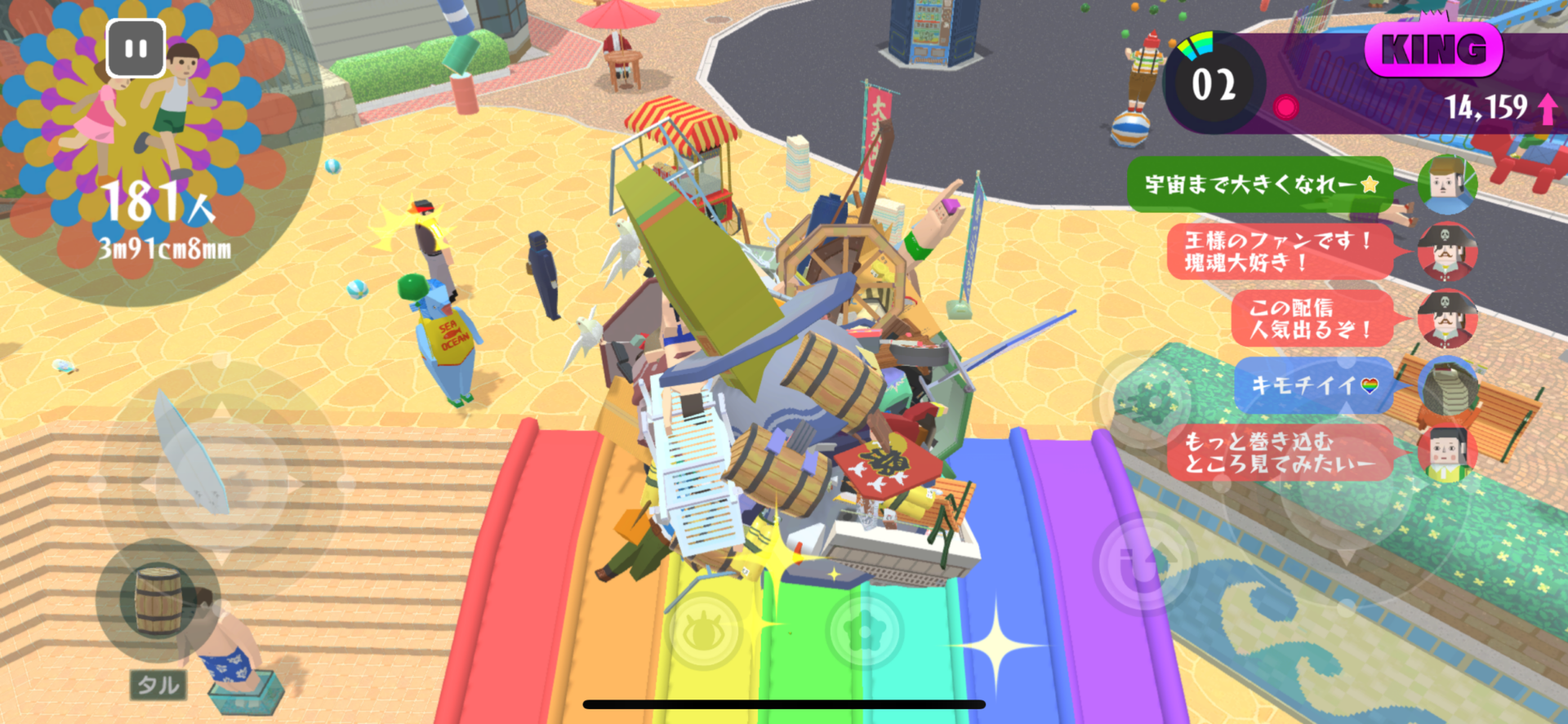Tap the quick U-turn arrow button

1143,563
